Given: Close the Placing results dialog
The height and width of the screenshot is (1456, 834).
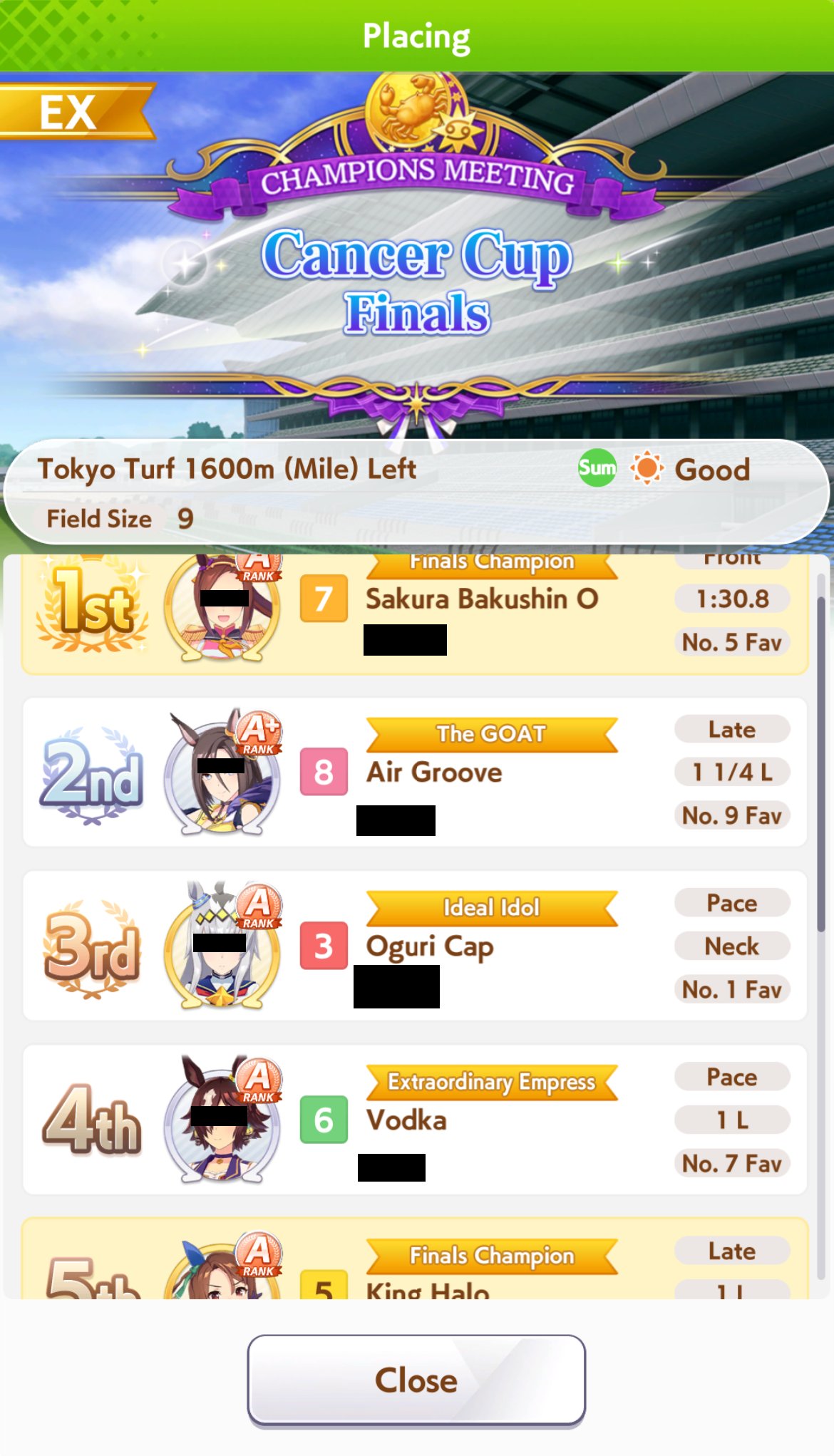Looking at the screenshot, I should (x=416, y=1380).
